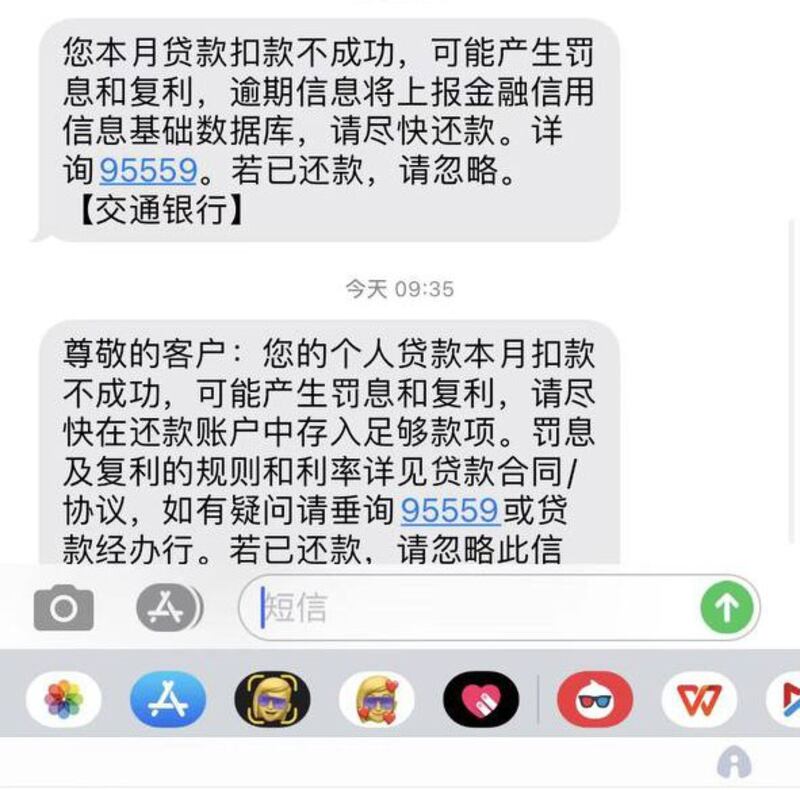Call 95559 link in the 【交通银行】 message
This screenshot has height=790, width=800.
(148, 170)
